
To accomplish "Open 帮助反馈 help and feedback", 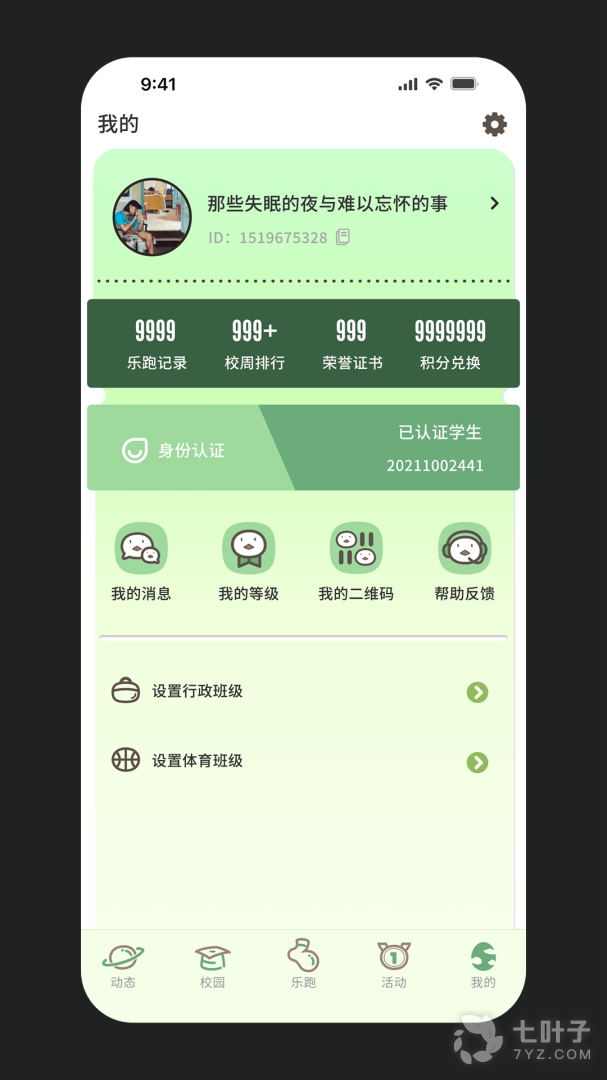I will (x=464, y=561).
